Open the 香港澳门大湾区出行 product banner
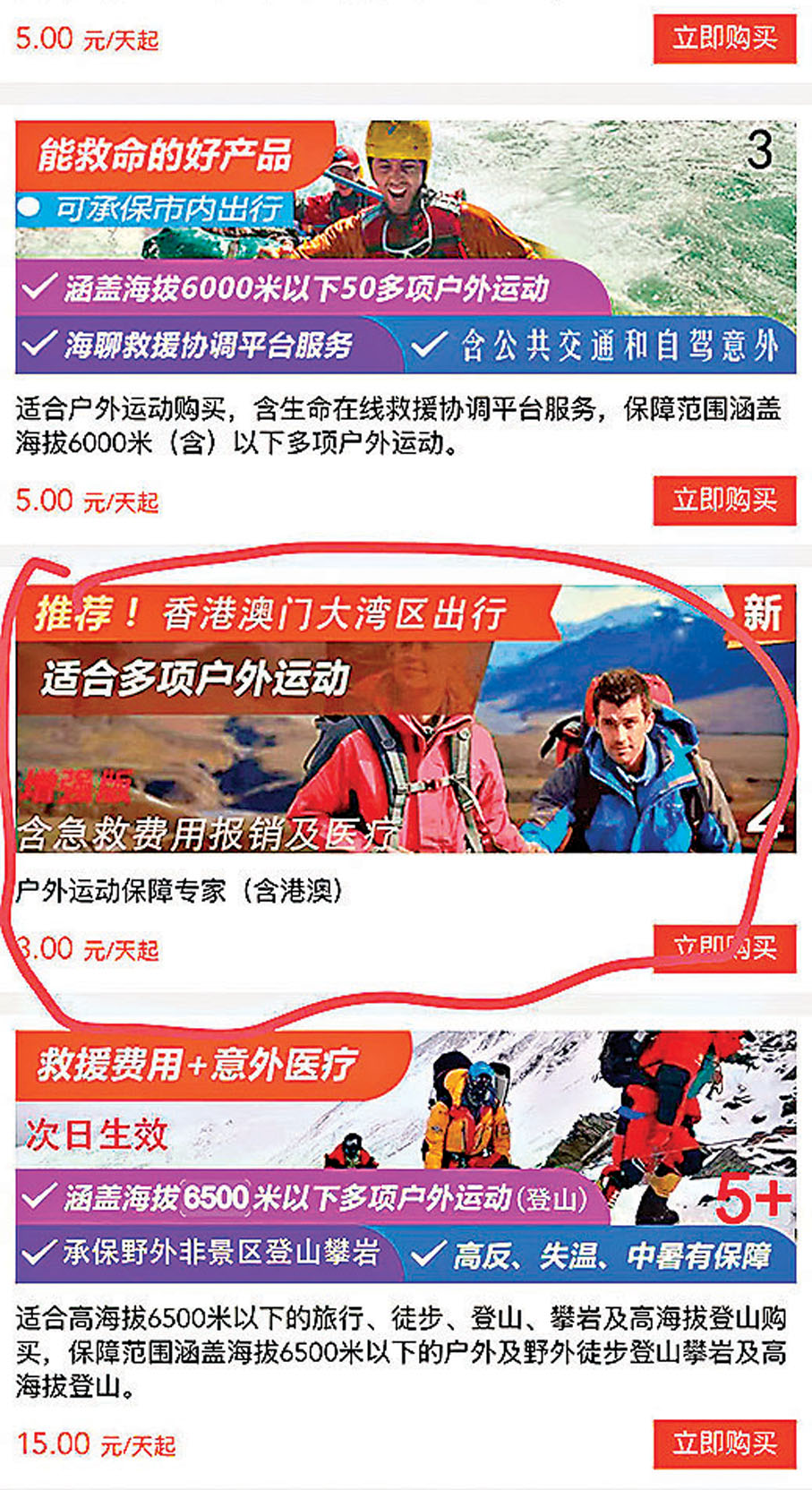Viewport: 812px width, 1490px height. click(x=405, y=718)
